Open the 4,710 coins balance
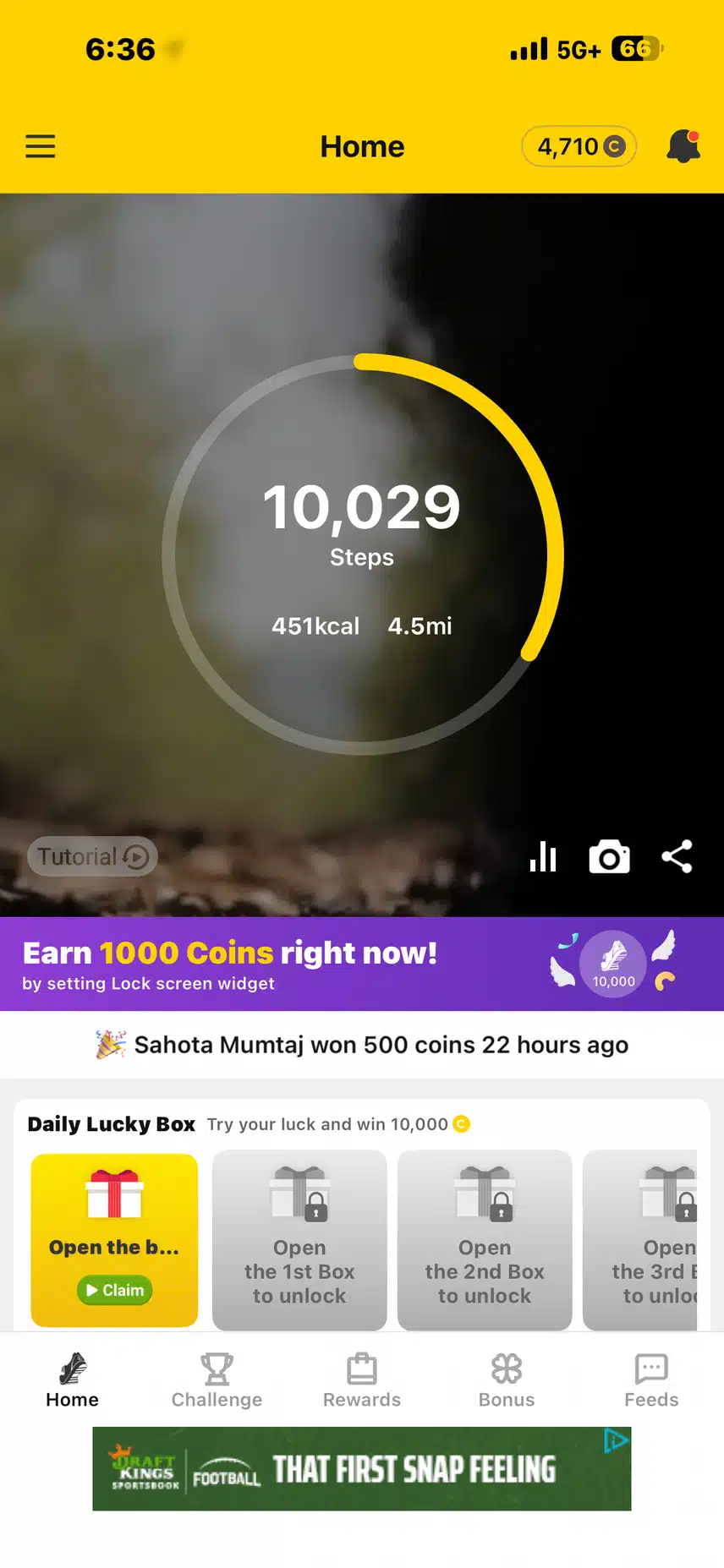724x1568 pixels. point(579,146)
